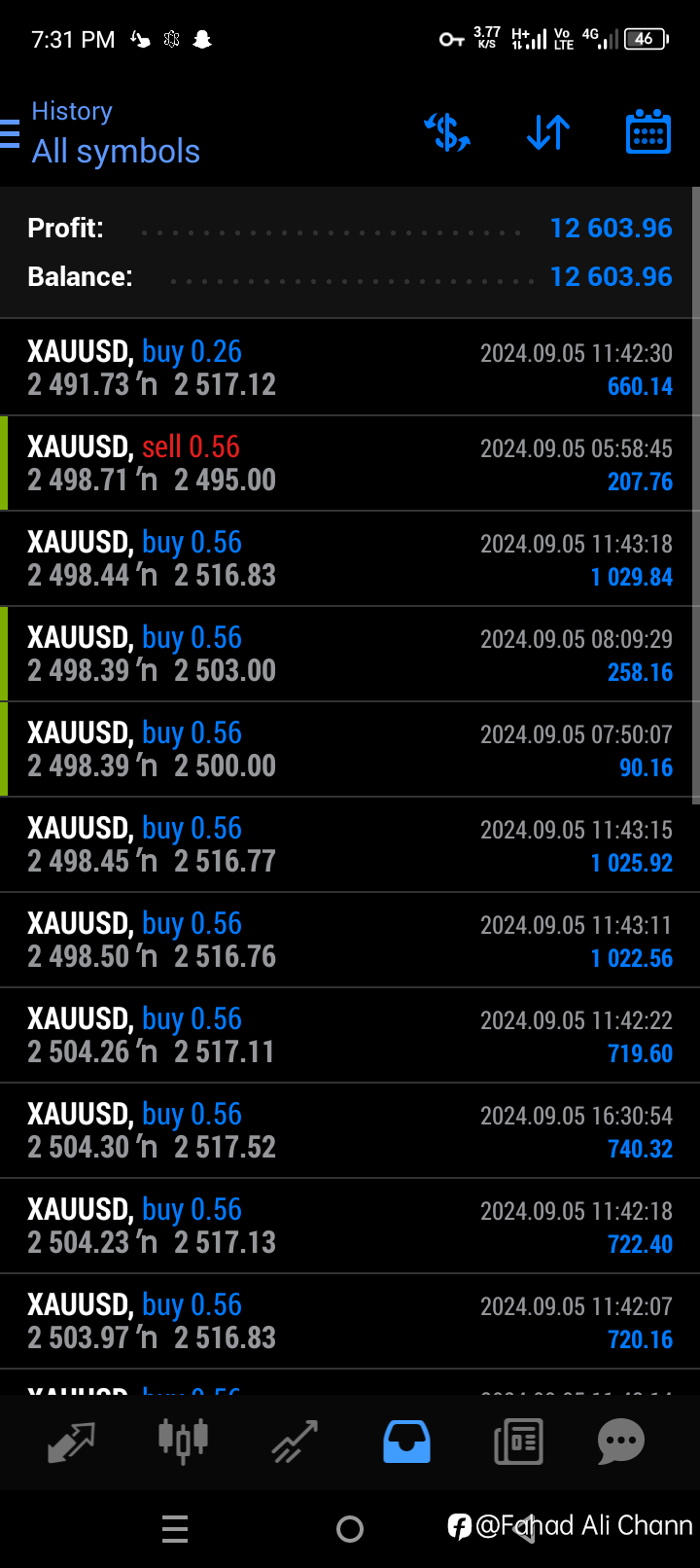Select the trade with profit 740.32
Screen dimensions: 700x1568
pos(350,1130)
